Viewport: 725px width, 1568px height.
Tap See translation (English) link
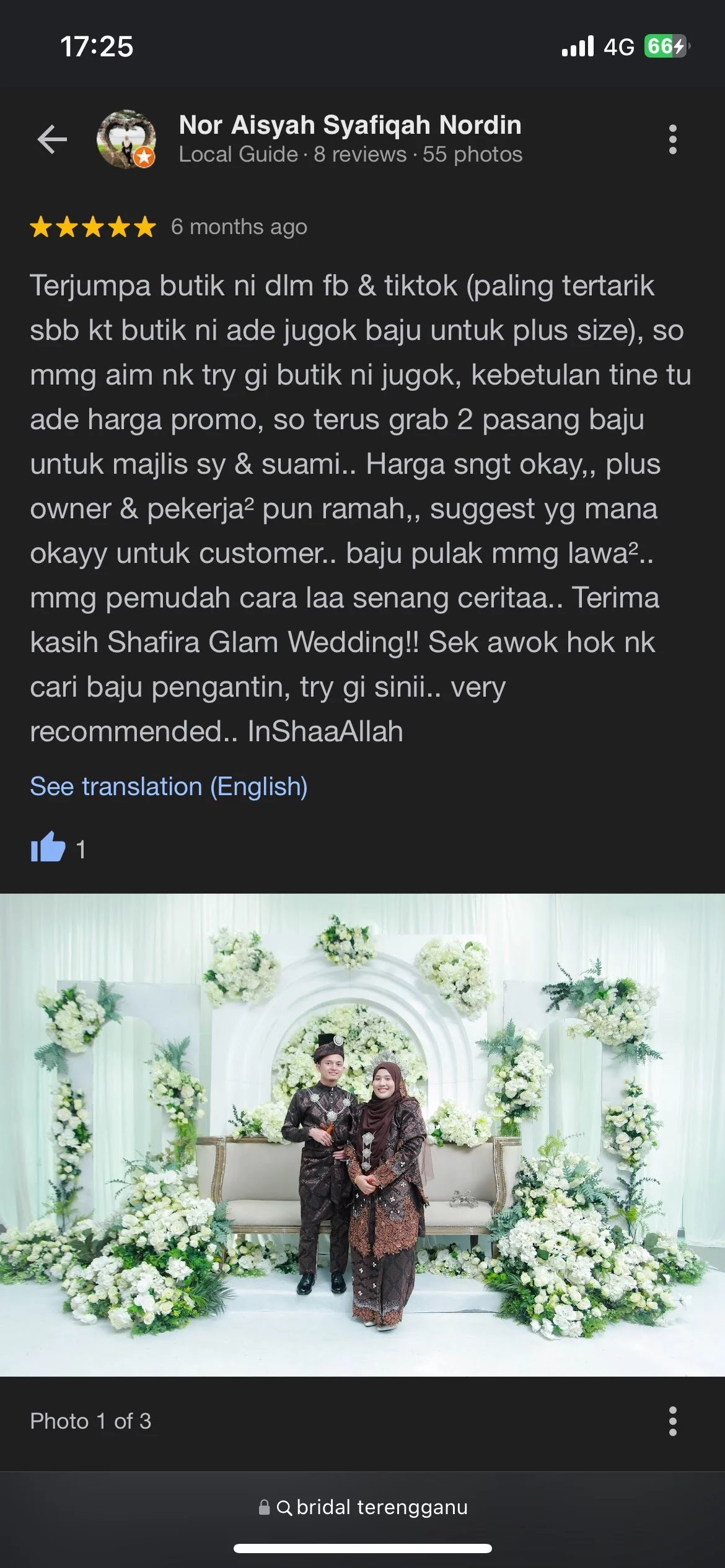[169, 786]
